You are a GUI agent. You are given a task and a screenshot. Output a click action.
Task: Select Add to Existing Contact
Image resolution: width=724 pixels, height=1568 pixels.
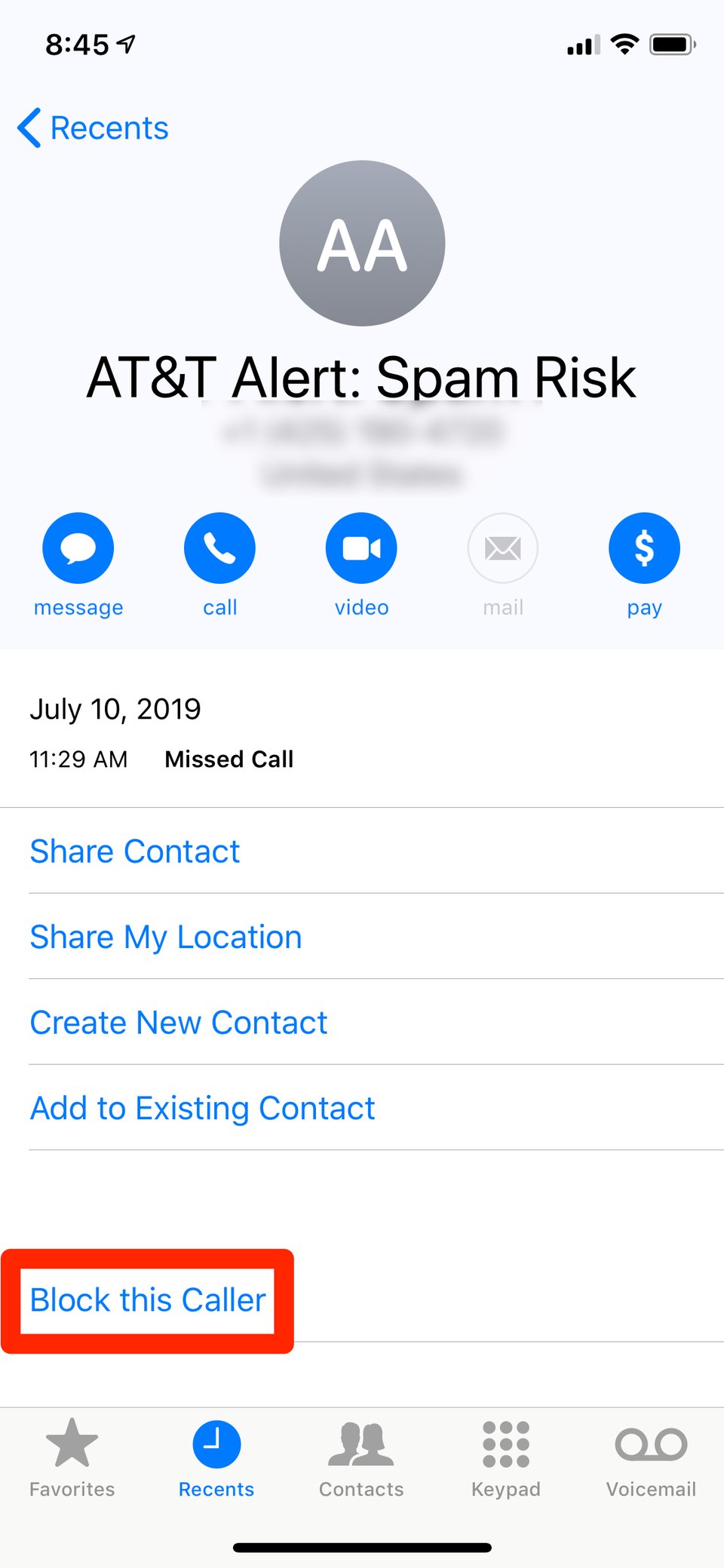point(202,1109)
